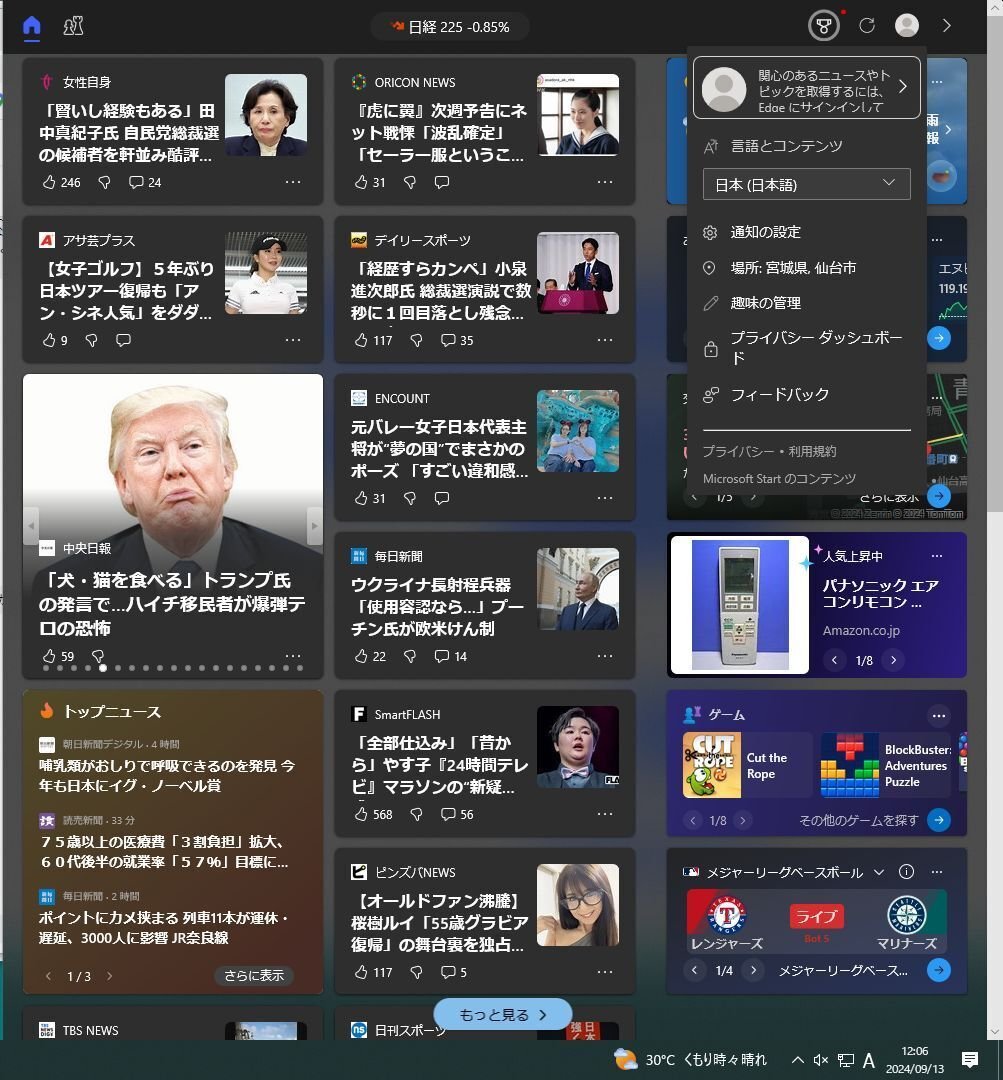Viewport: 1003px width, 1080px height.
Task: Open notification center from the taskbar
Action: 967,1059
